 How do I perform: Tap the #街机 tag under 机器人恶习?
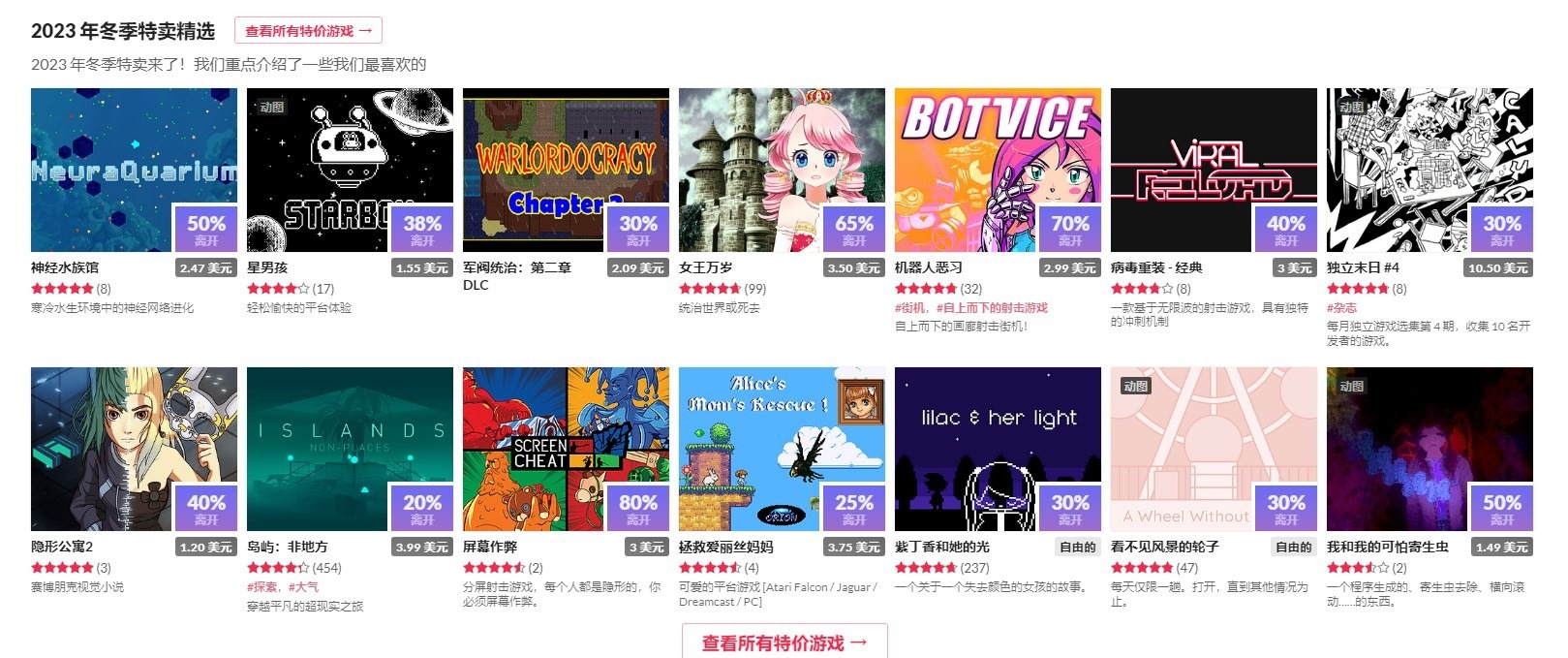(x=910, y=308)
